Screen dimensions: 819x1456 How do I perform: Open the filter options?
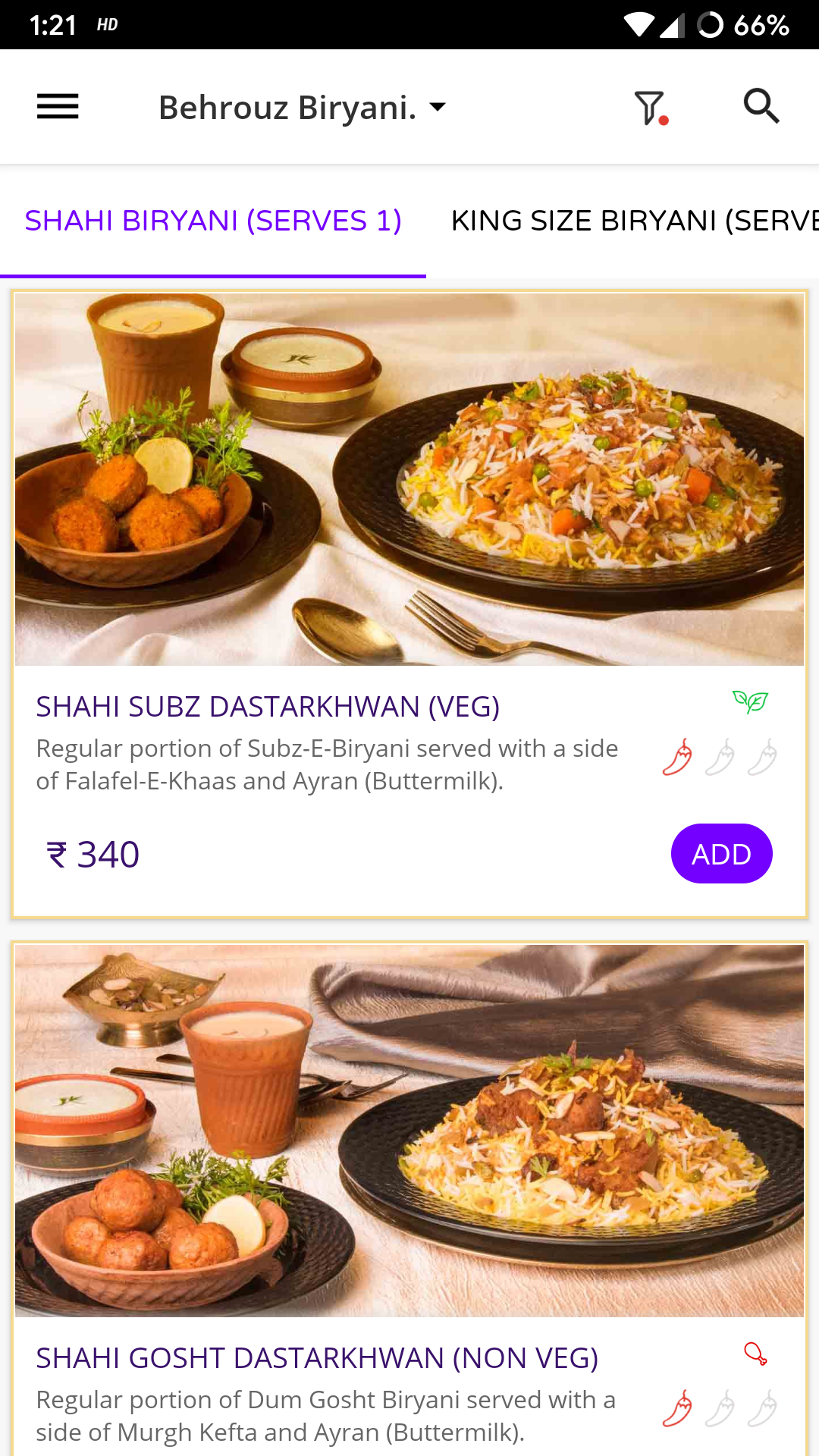click(651, 108)
